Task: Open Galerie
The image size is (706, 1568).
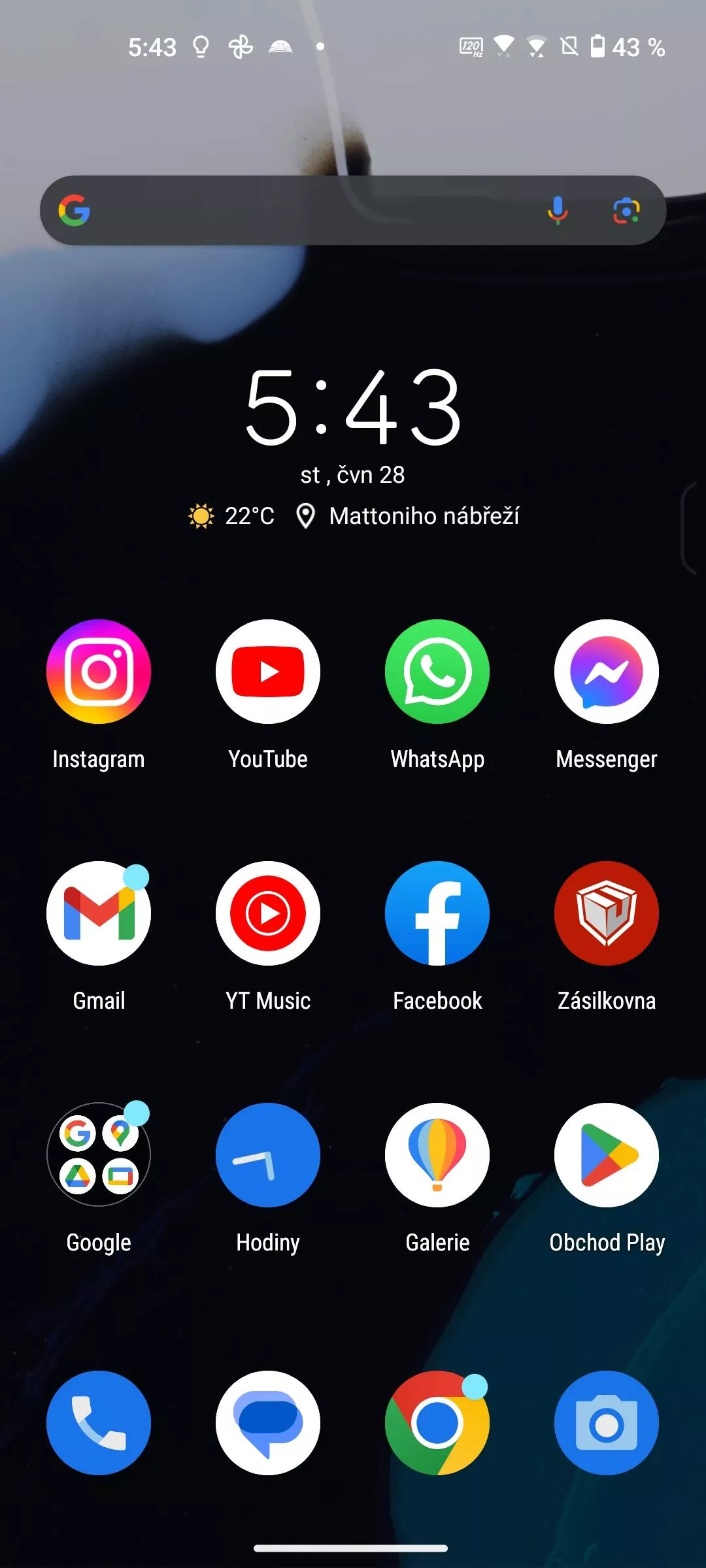Action: pyautogui.click(x=437, y=1155)
